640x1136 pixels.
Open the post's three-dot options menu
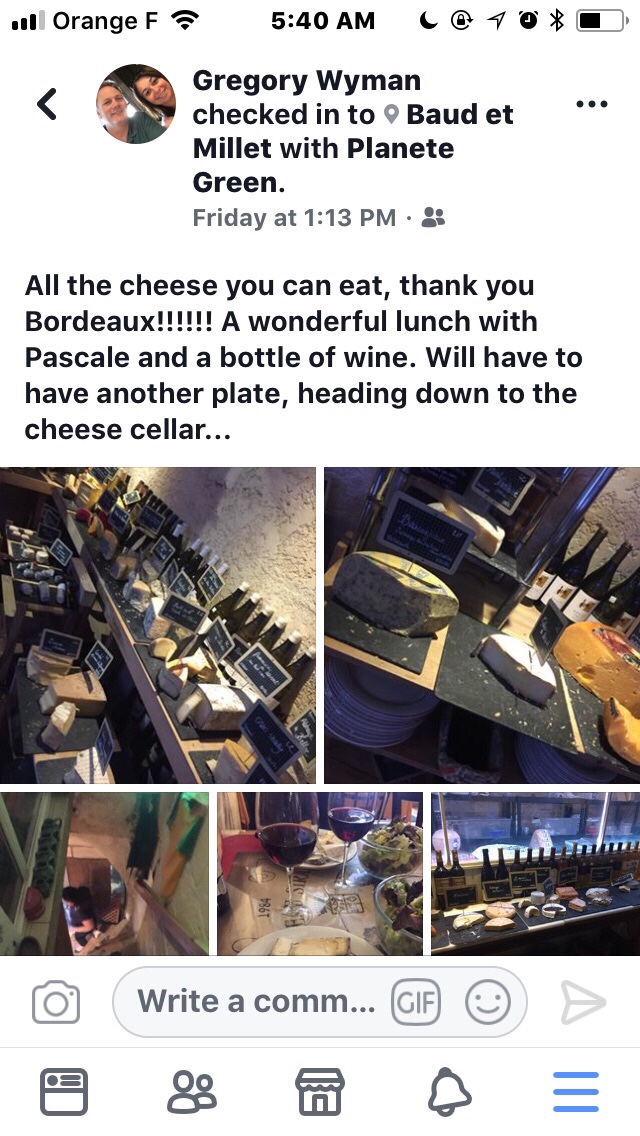pos(592,104)
